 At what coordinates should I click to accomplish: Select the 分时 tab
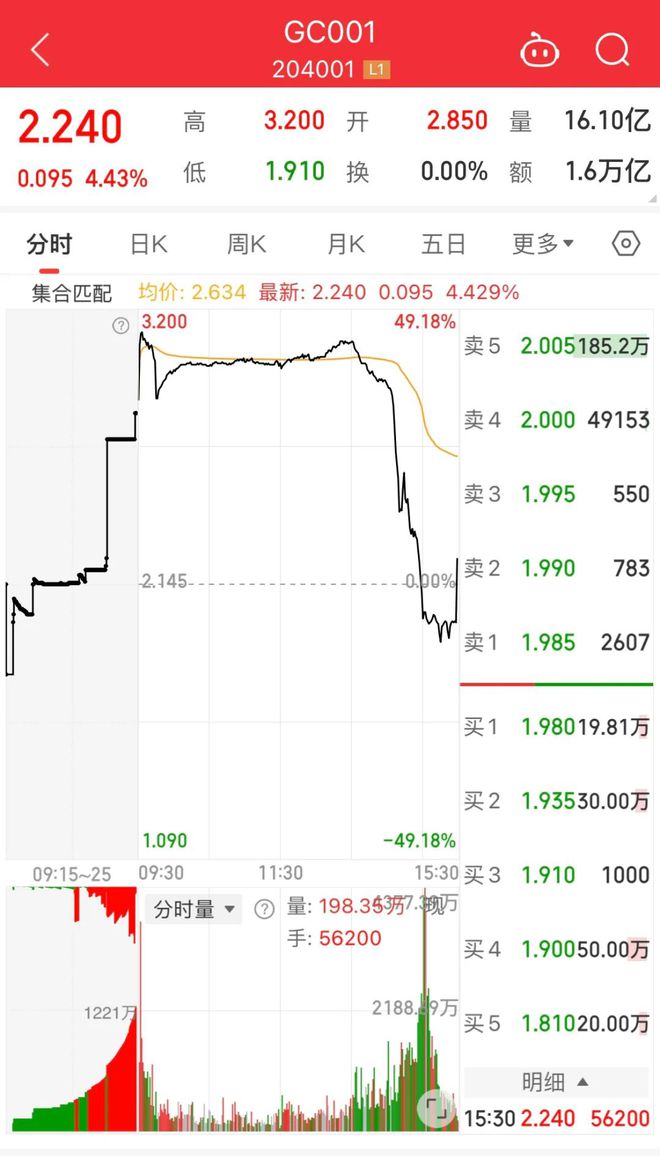[x=49, y=244]
